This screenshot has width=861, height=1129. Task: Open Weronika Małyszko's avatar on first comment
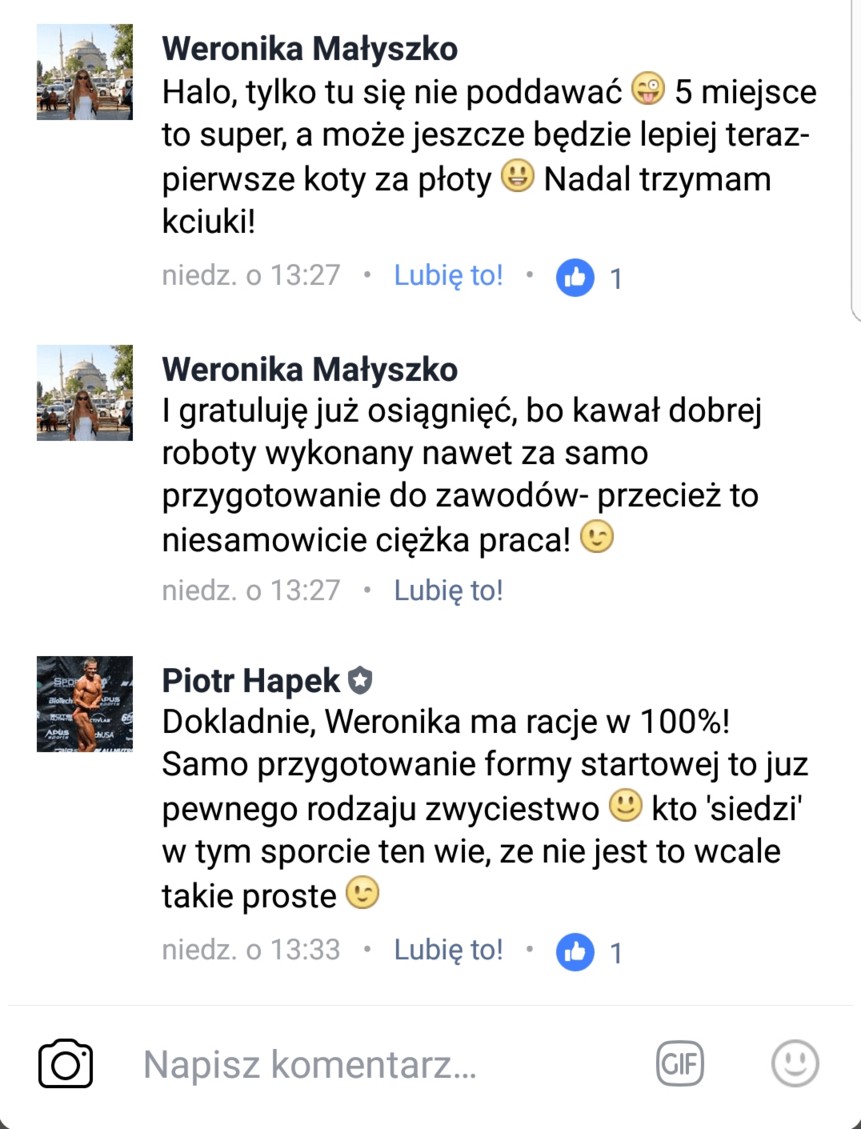tap(85, 71)
